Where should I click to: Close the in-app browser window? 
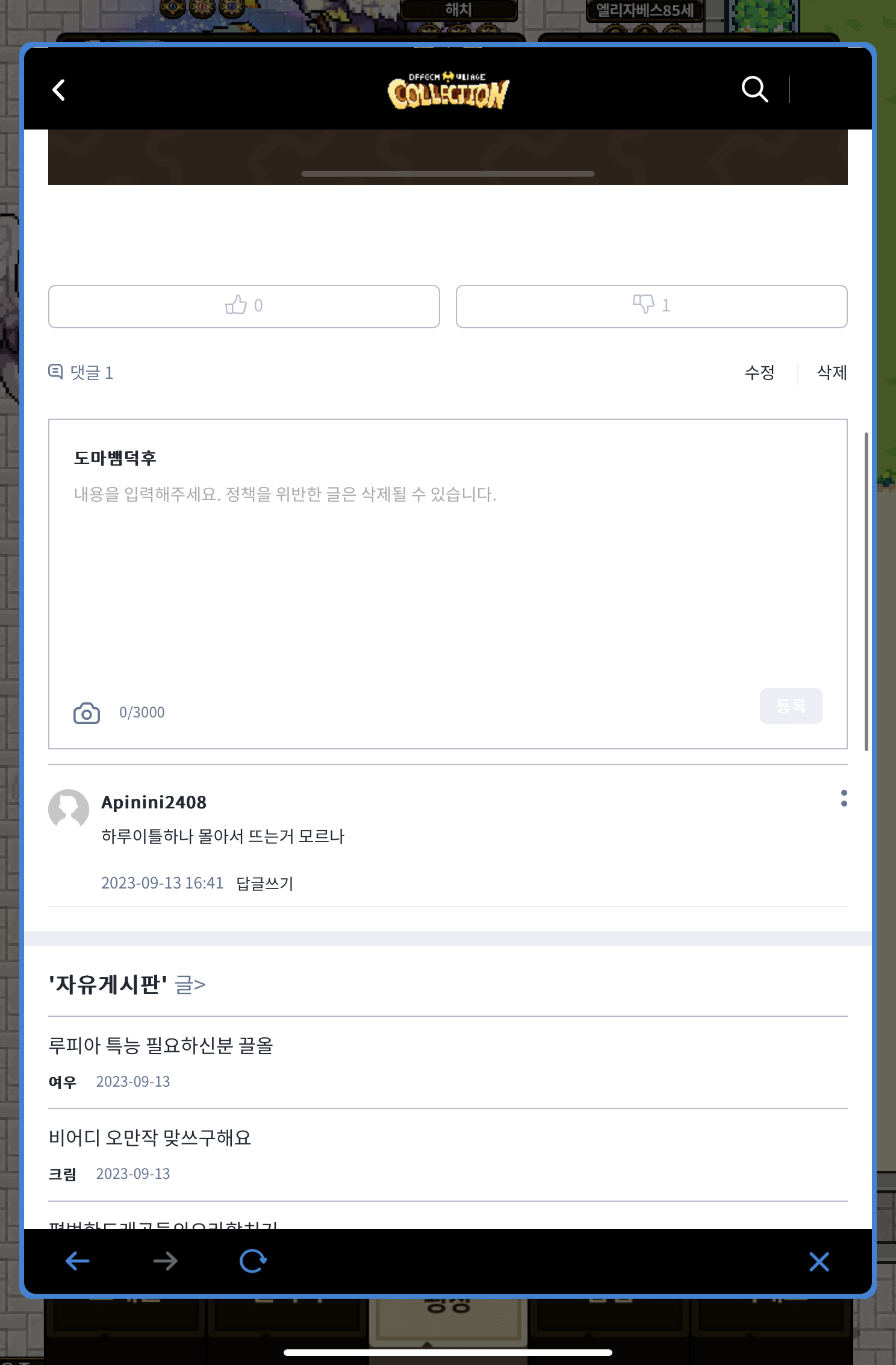point(819,1261)
